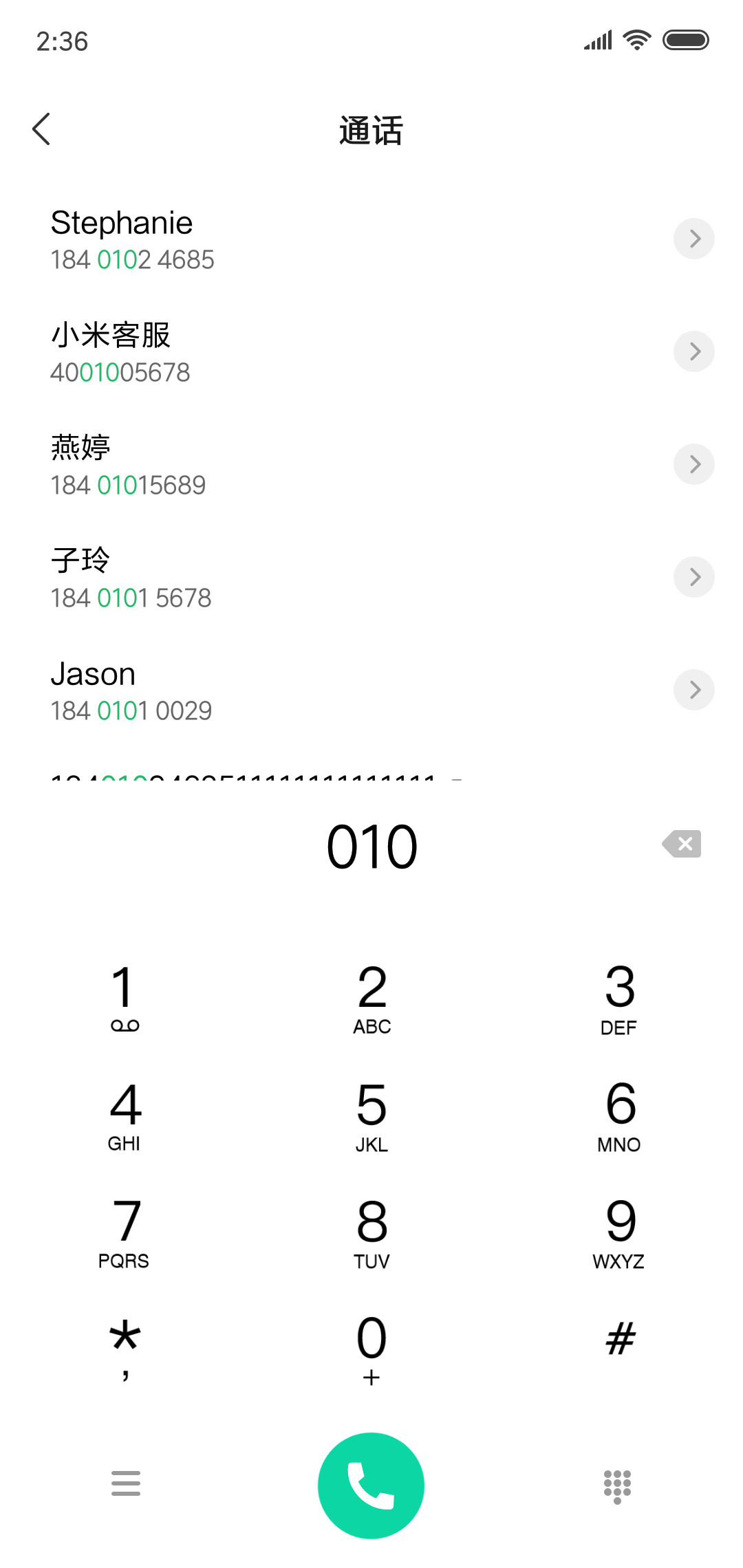Open details chevron for 小米客服
Image resolution: width=743 pixels, height=1568 pixels.
(x=693, y=351)
